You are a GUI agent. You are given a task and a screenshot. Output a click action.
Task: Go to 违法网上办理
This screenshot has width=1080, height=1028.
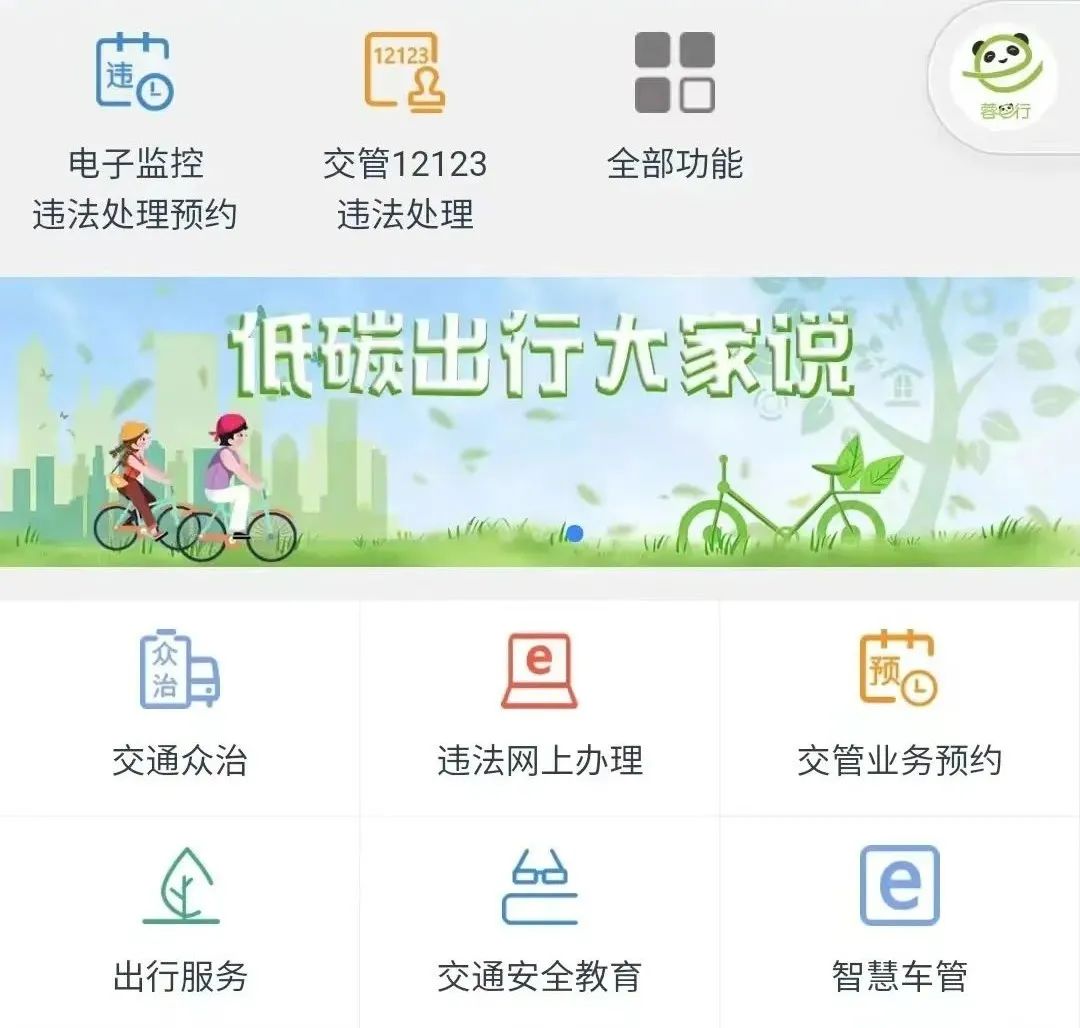tap(540, 705)
